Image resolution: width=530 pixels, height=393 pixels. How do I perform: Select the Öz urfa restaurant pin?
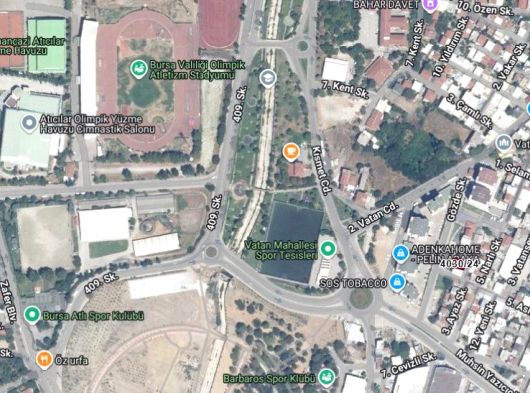45,360
